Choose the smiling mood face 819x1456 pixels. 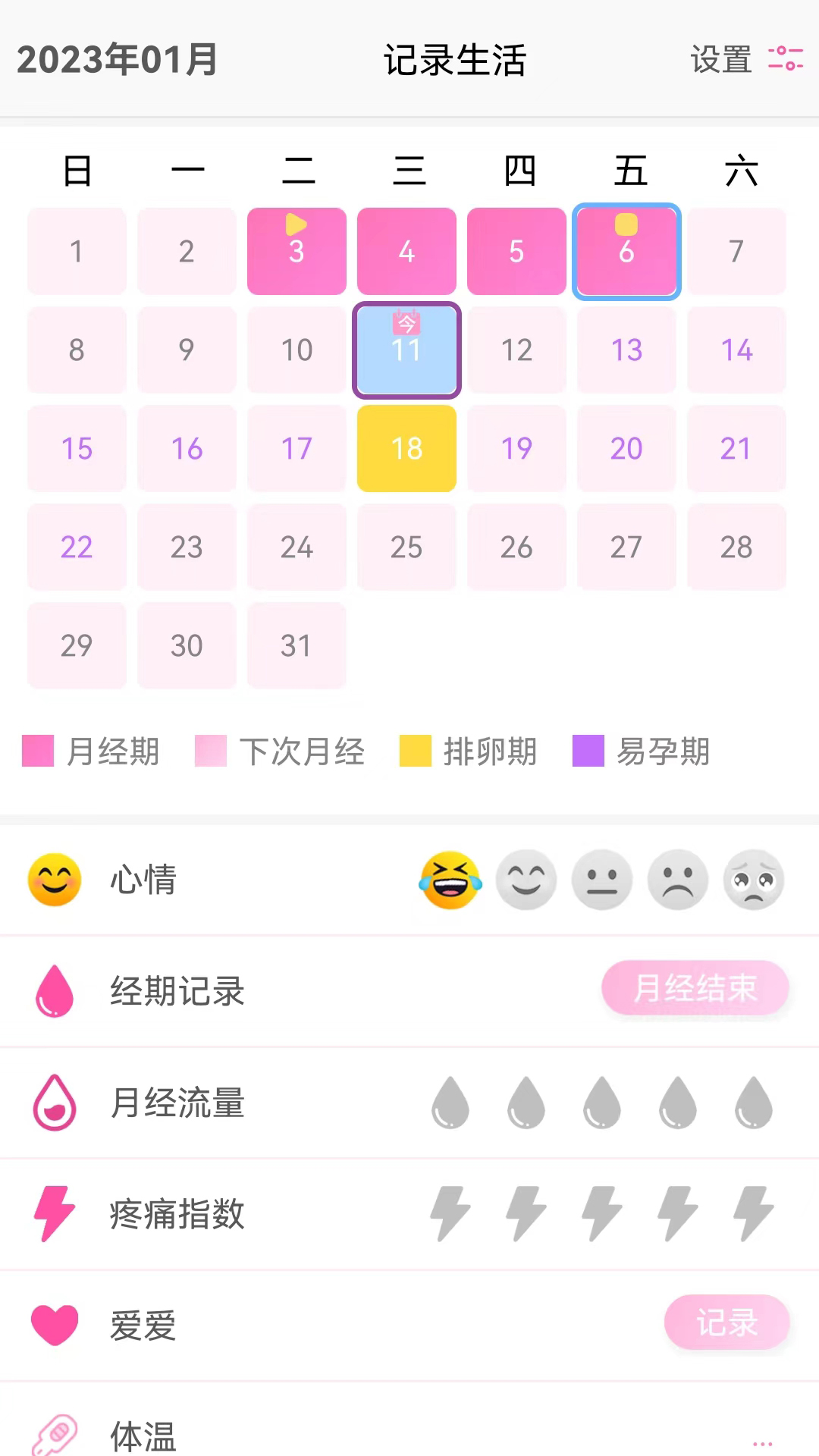[x=526, y=880]
